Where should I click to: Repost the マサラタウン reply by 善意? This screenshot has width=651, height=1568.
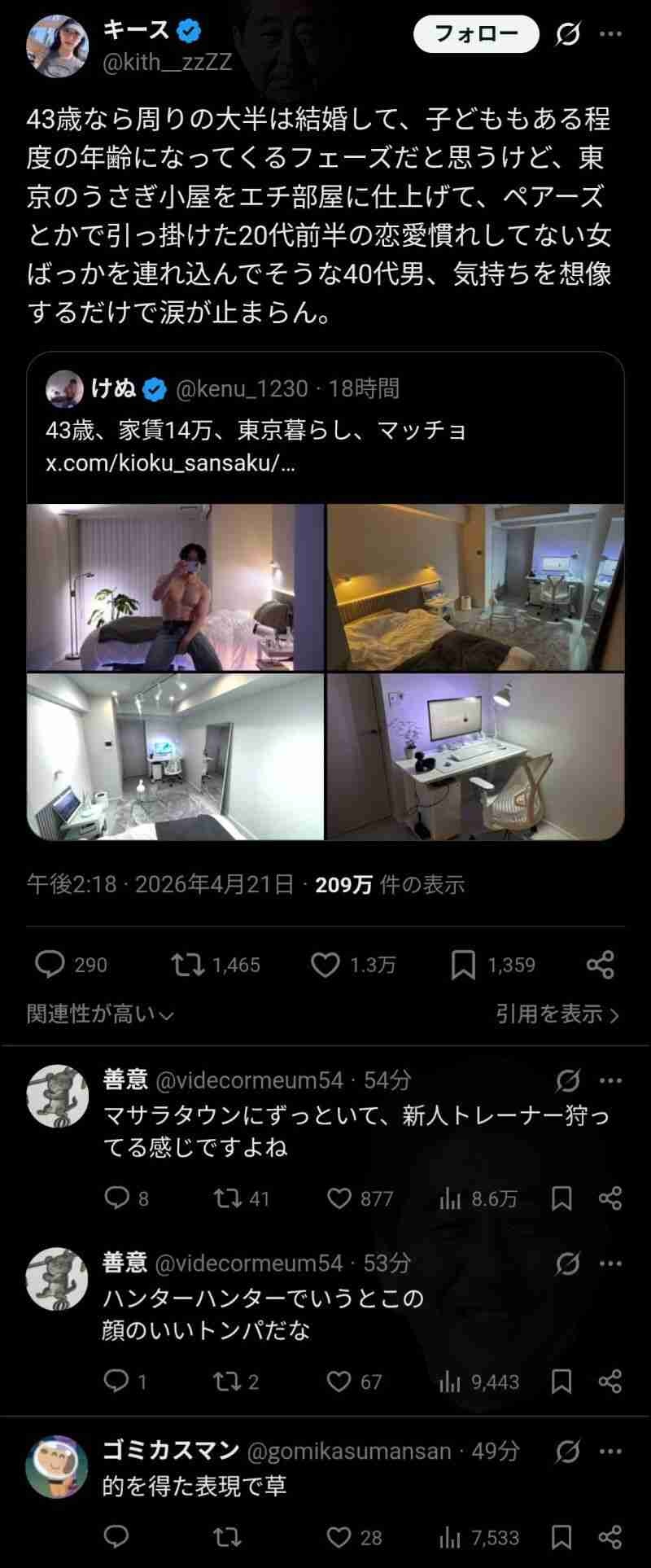pyautogui.click(x=225, y=1198)
